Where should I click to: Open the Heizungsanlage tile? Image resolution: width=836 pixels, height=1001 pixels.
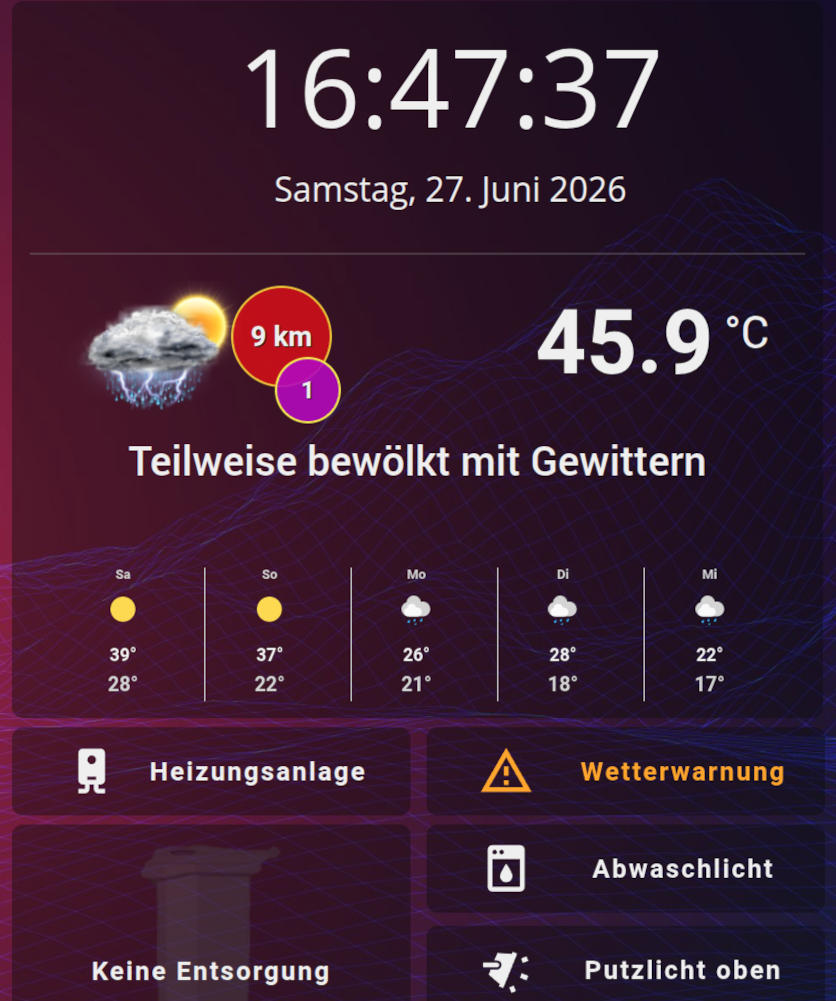point(211,771)
